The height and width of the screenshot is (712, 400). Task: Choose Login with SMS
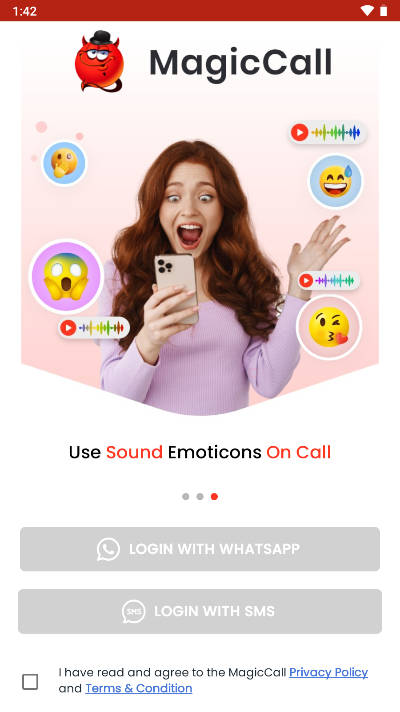tap(200, 611)
